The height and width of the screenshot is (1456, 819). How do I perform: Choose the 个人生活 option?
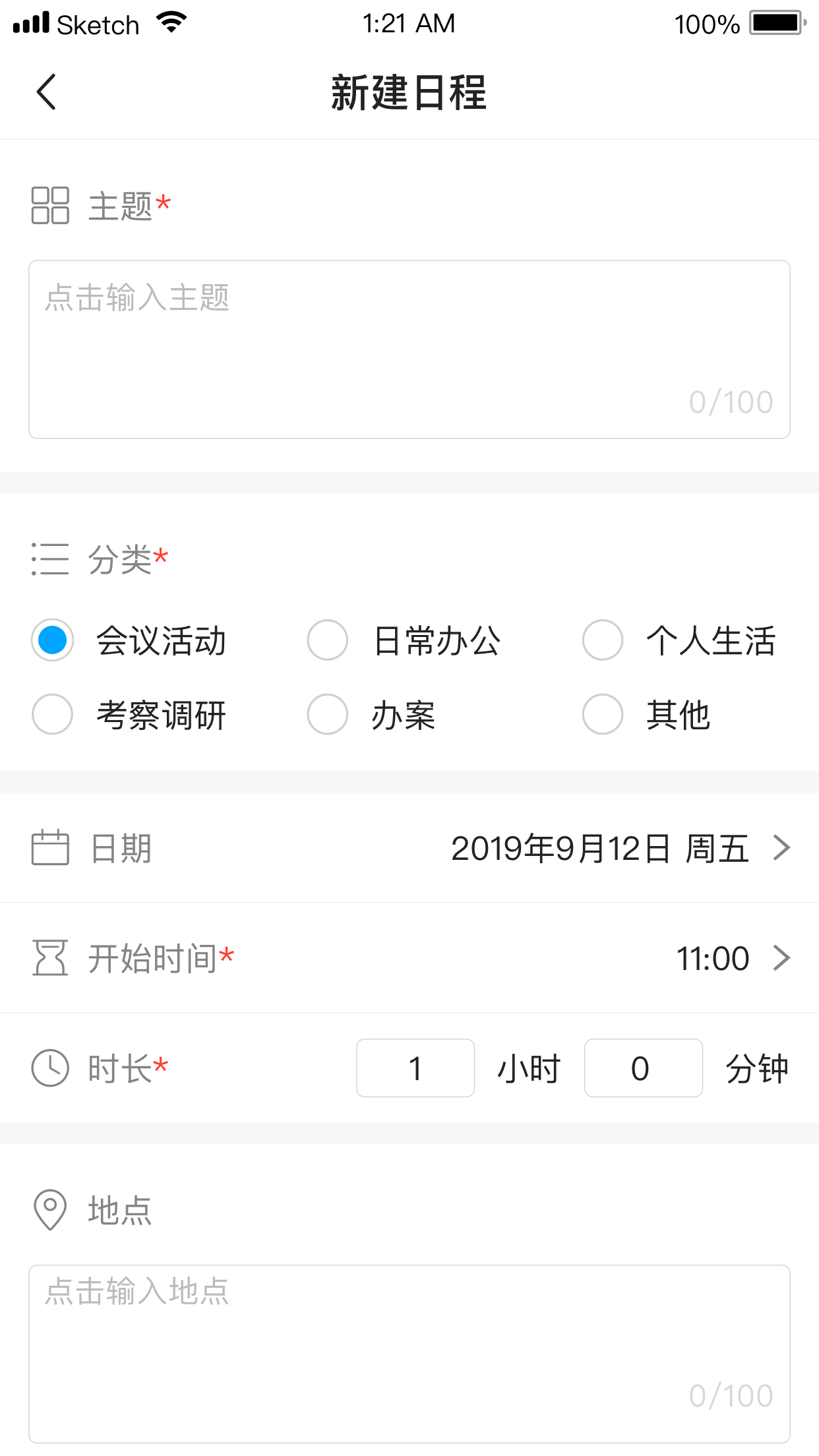pyautogui.click(x=601, y=640)
